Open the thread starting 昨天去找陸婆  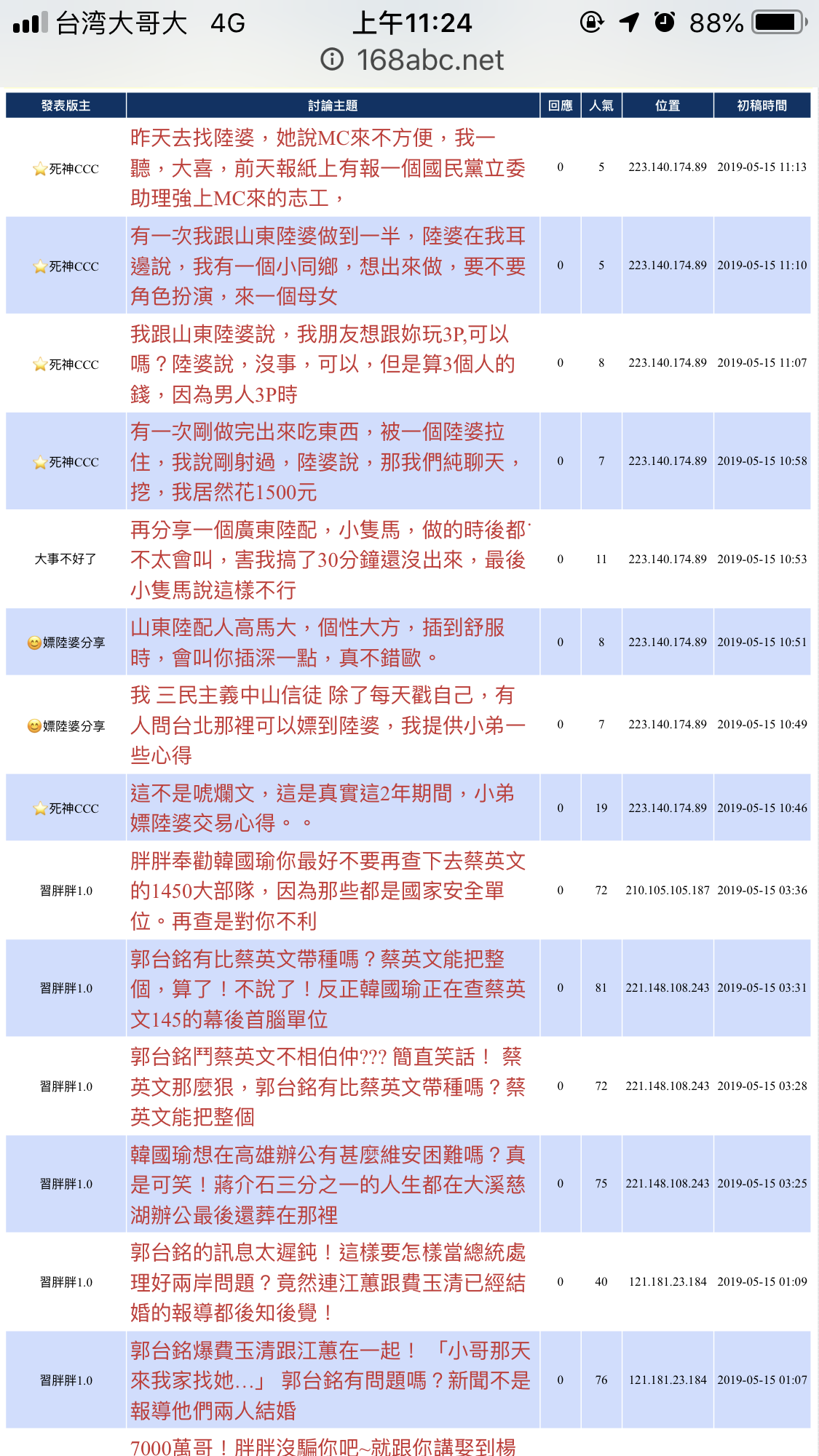tap(328, 167)
